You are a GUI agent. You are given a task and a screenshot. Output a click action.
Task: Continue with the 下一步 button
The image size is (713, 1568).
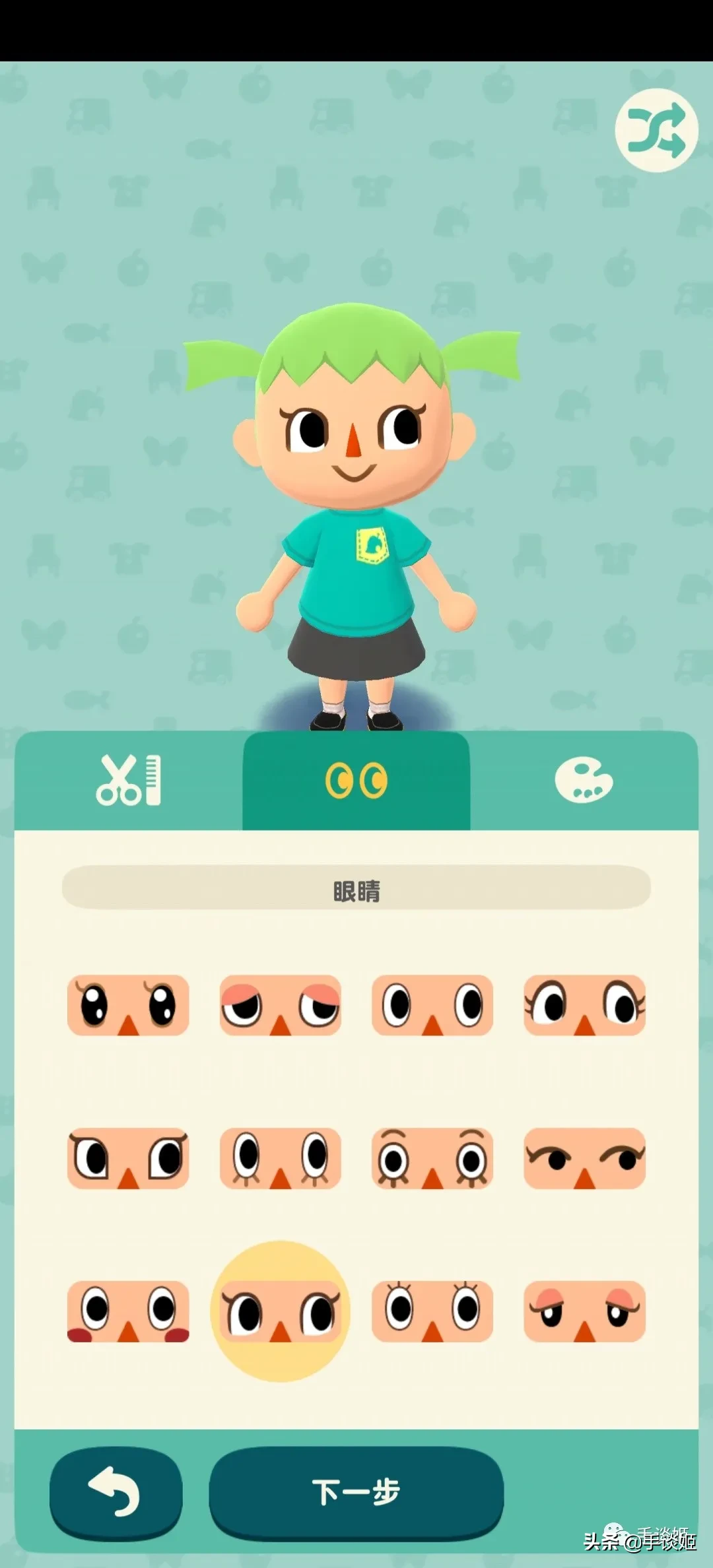[356, 1491]
